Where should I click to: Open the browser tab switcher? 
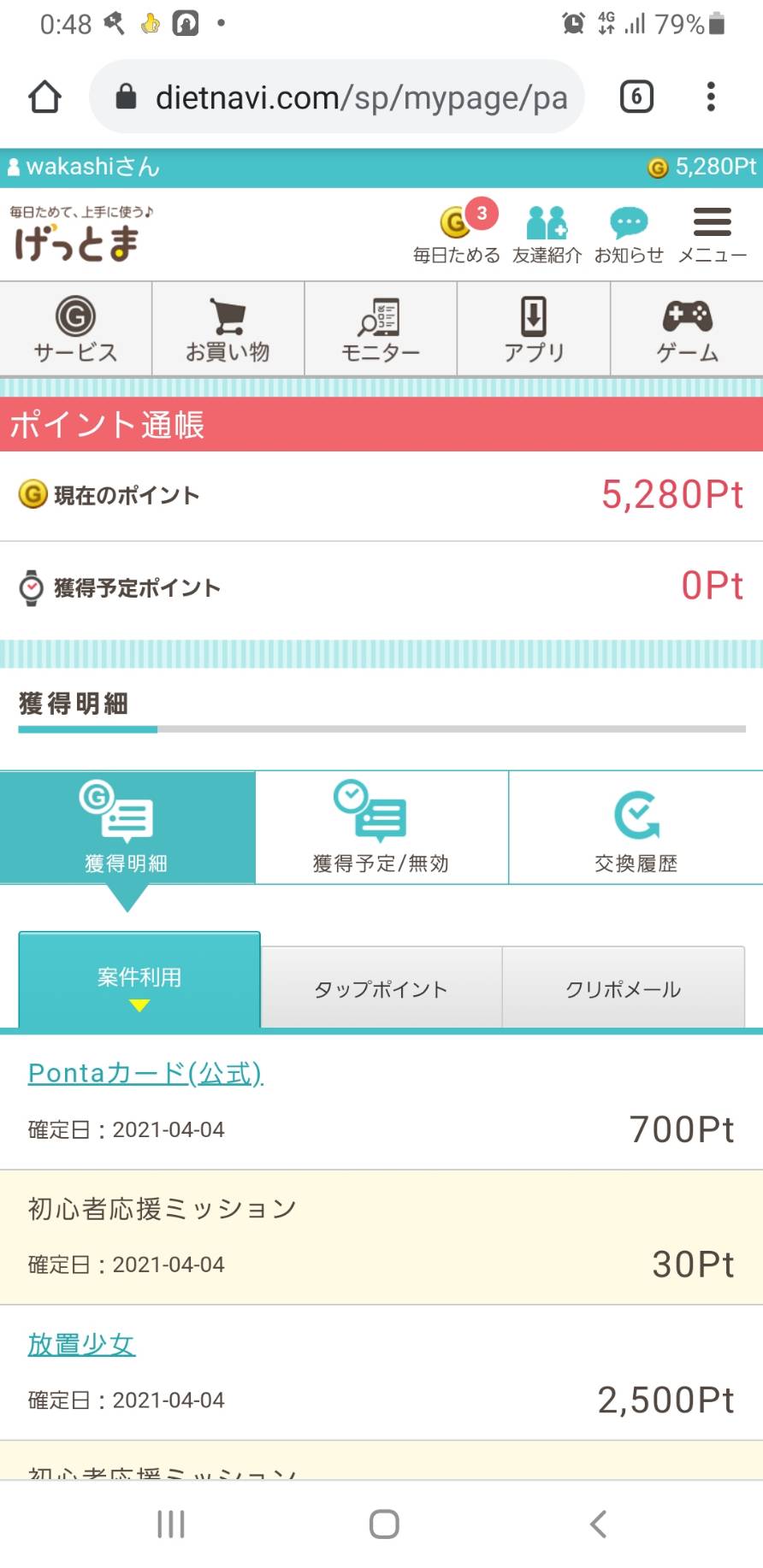pyautogui.click(x=636, y=97)
